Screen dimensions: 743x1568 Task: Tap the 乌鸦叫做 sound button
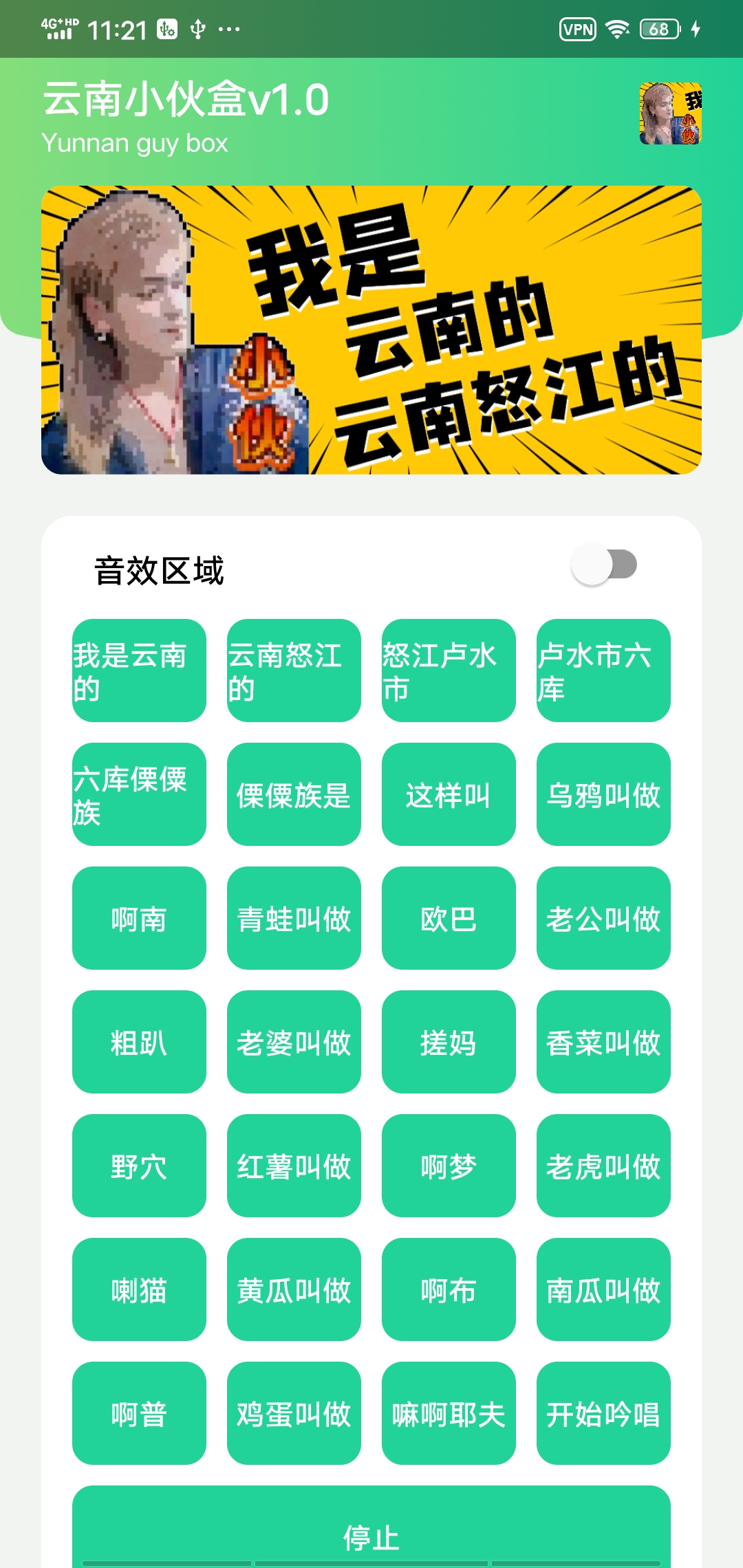603,794
